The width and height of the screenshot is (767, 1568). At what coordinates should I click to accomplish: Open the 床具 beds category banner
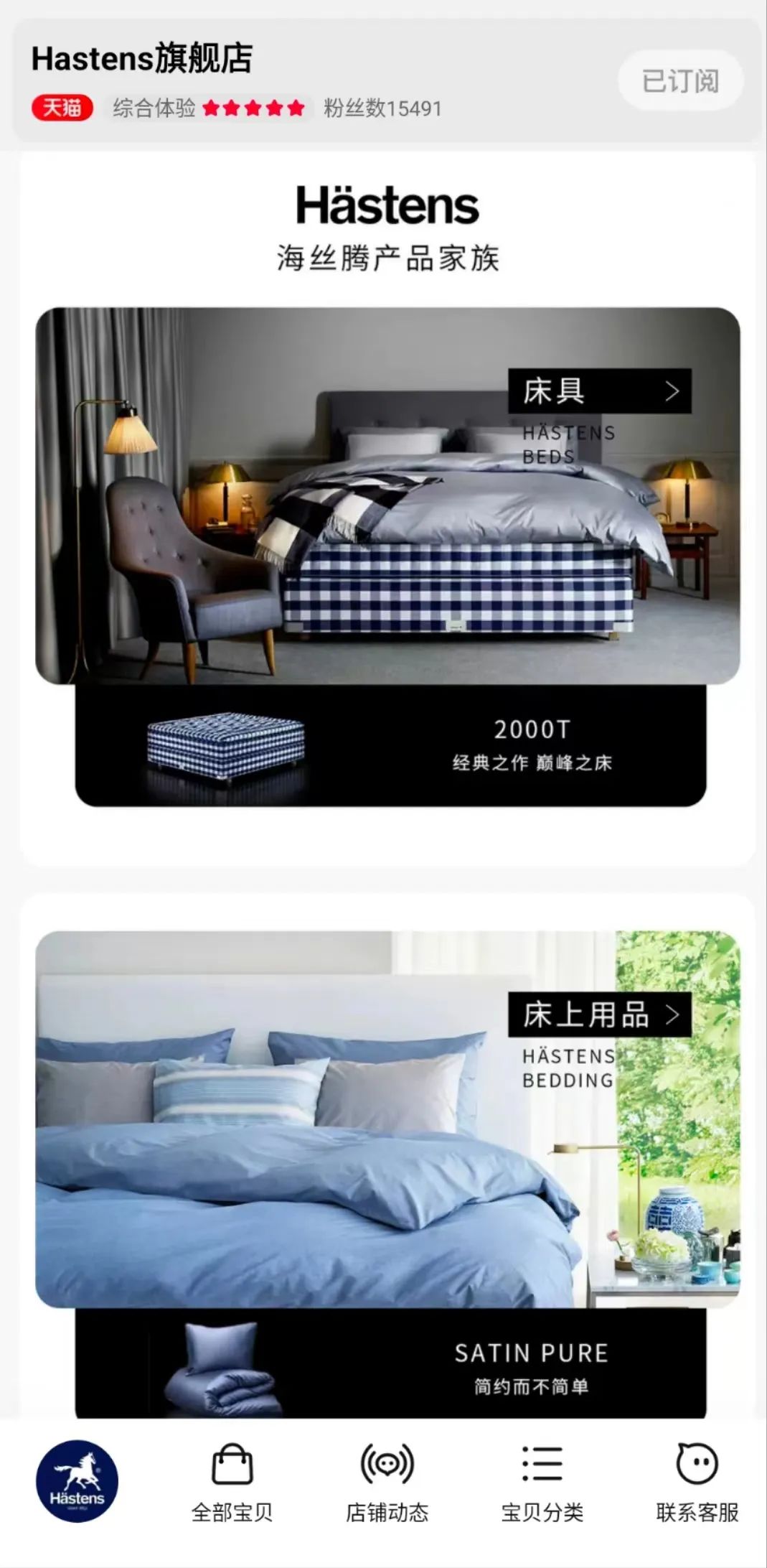pos(599,391)
